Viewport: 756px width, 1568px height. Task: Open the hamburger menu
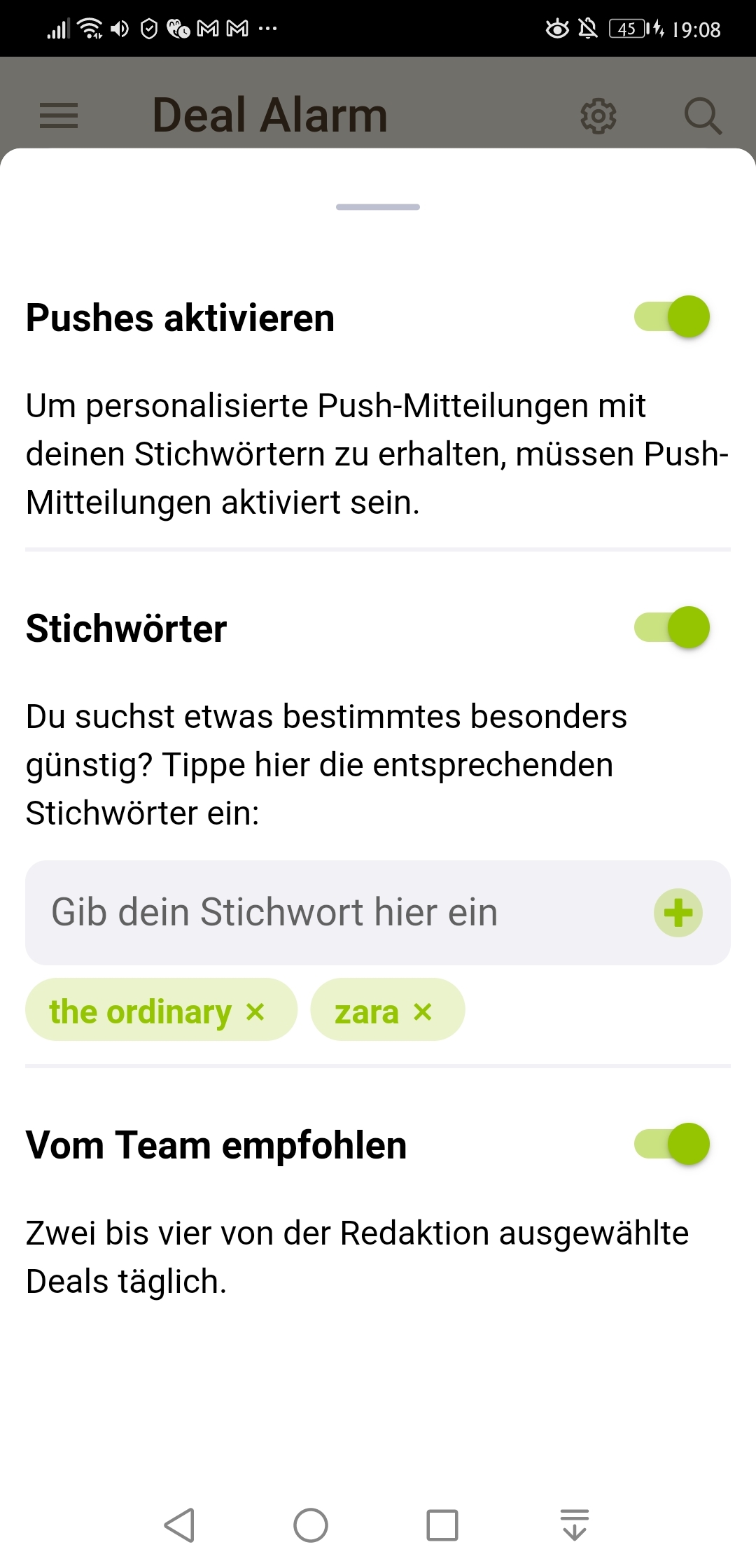(59, 115)
